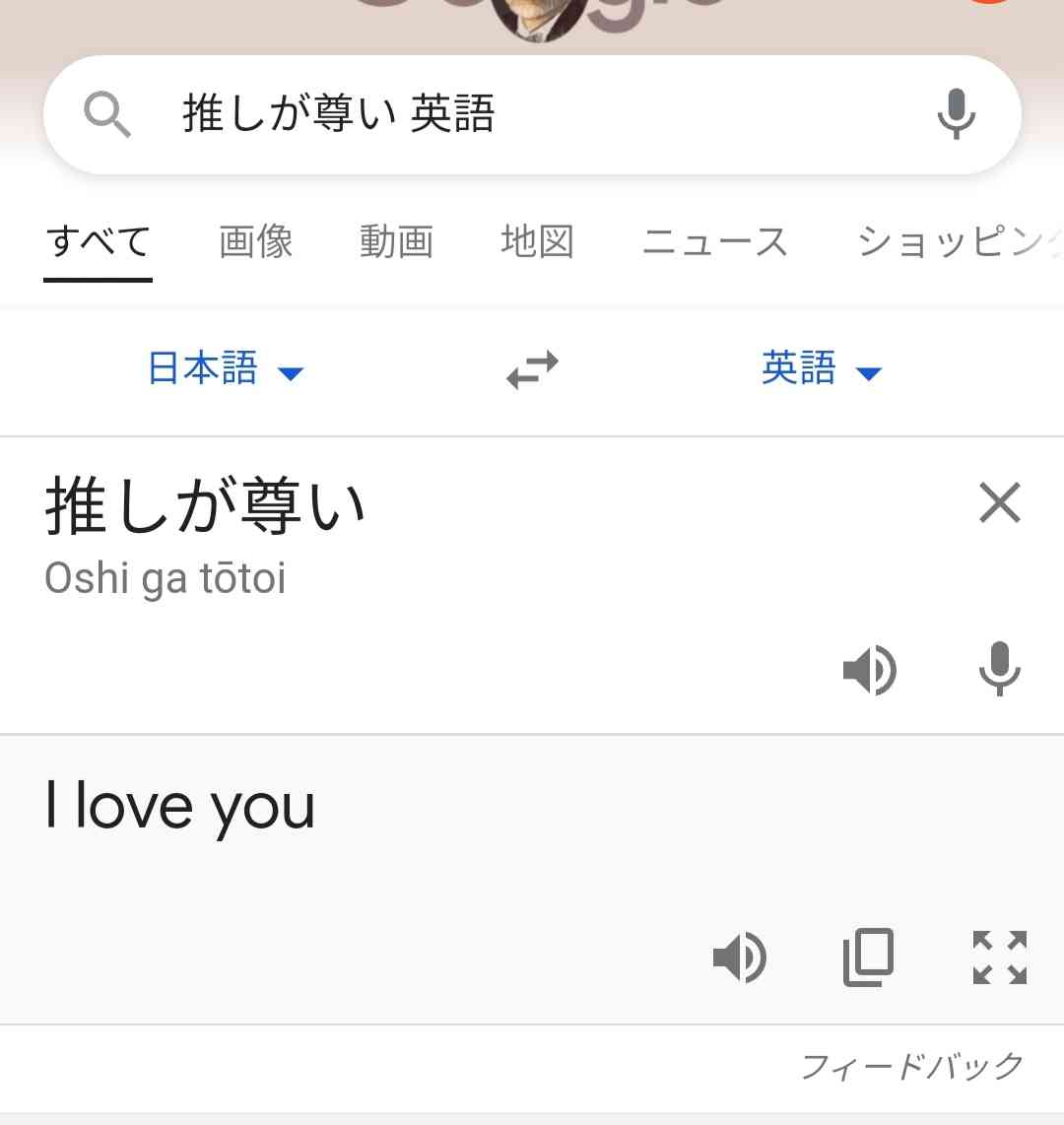Tap the magnifying glass search icon
Screen dimensions: 1064x1125
click(109, 113)
